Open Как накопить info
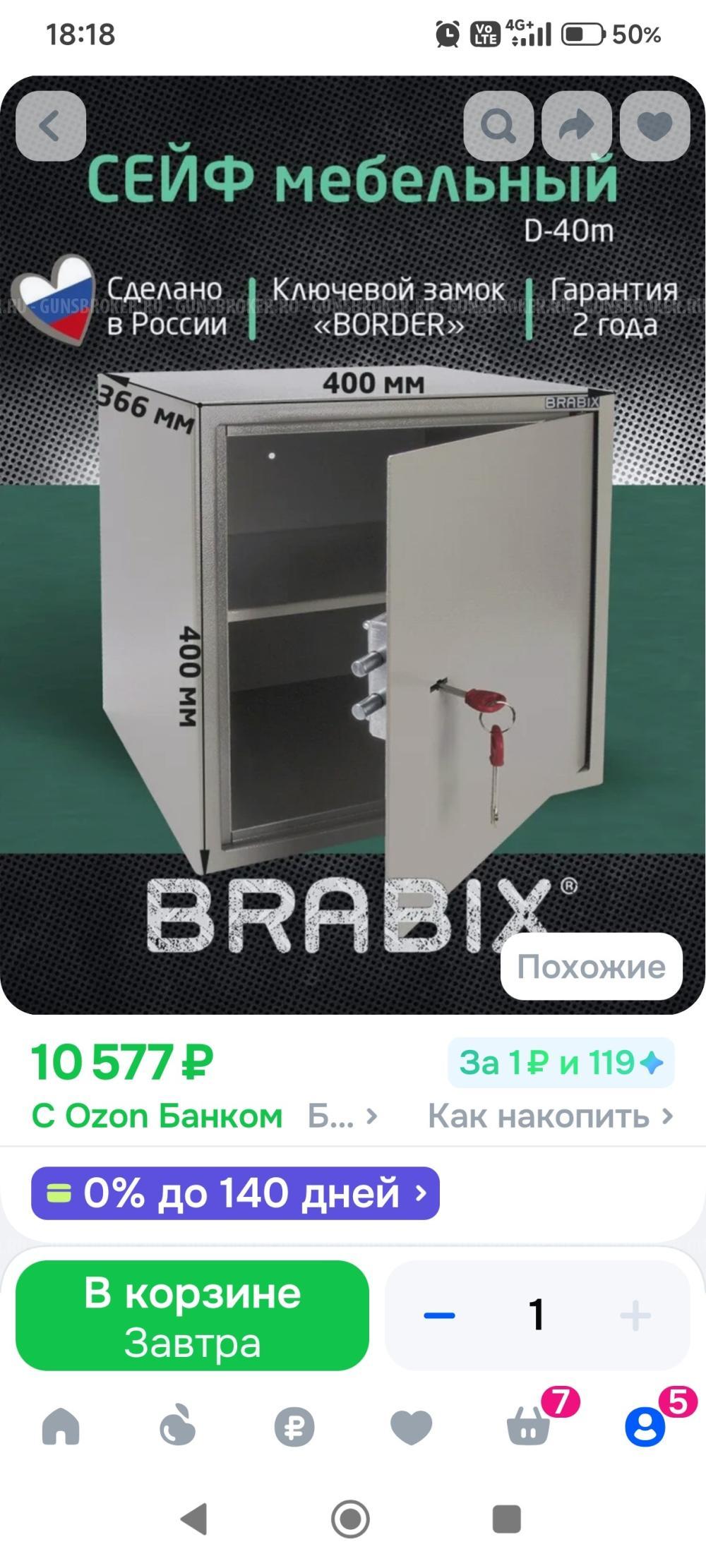This screenshot has width=706, height=1568. tap(551, 1116)
